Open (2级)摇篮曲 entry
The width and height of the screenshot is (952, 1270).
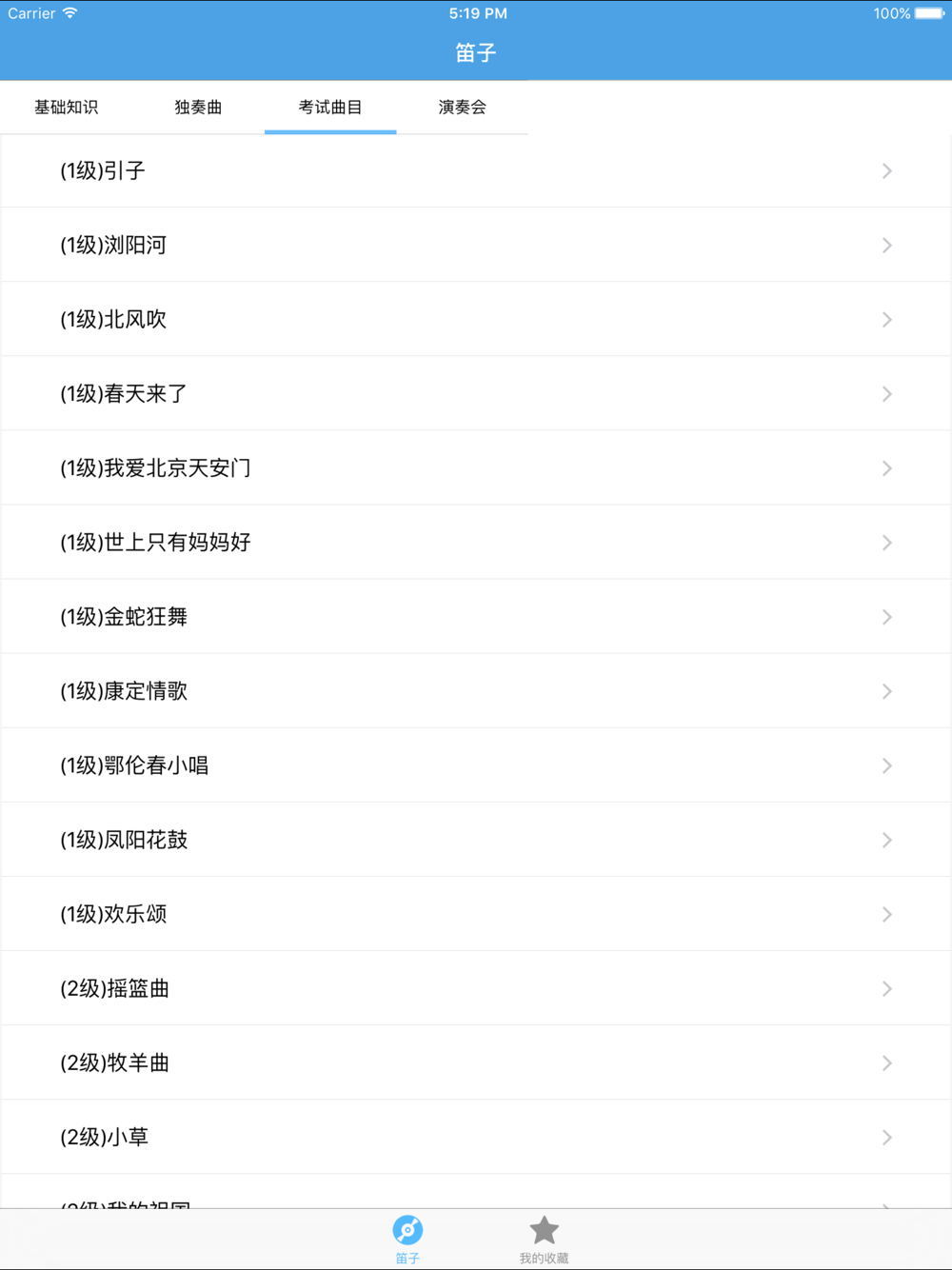point(476,988)
